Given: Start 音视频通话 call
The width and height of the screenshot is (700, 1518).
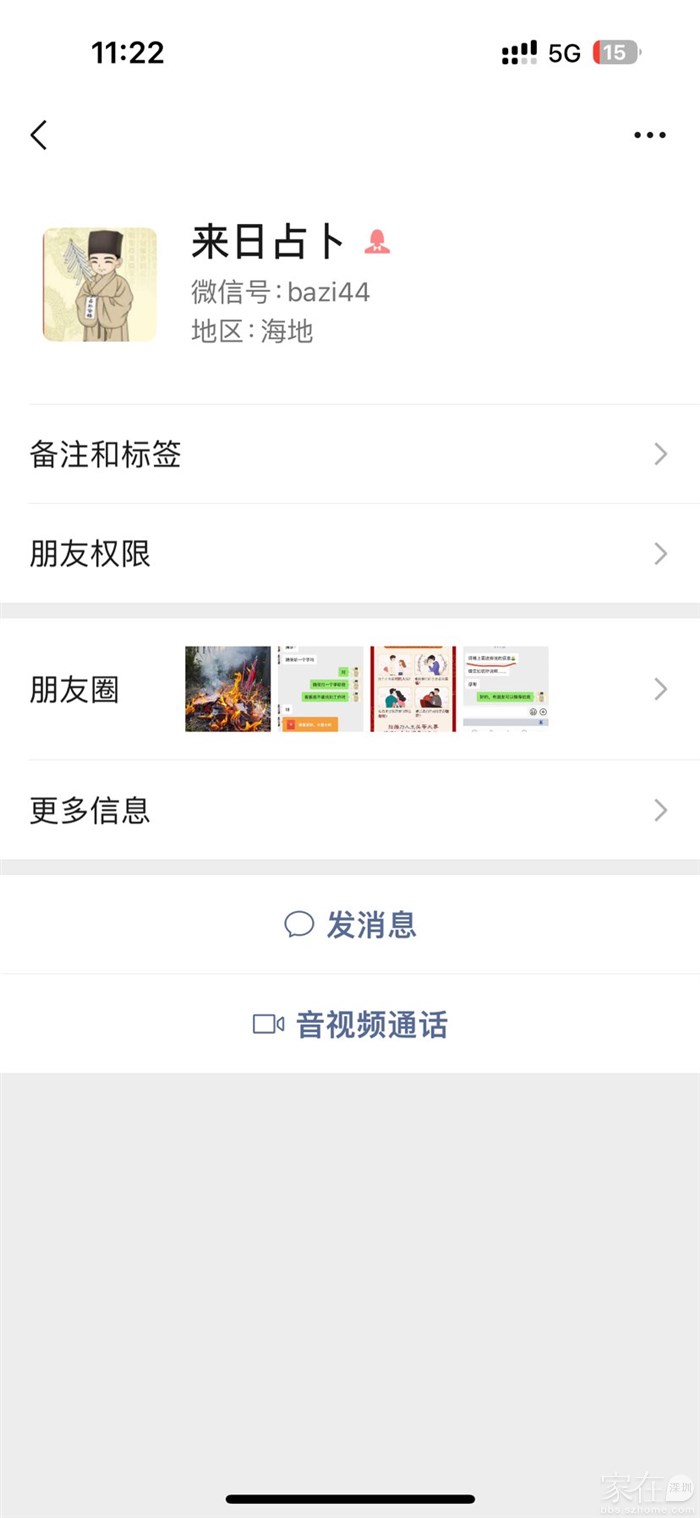Looking at the screenshot, I should point(351,1025).
